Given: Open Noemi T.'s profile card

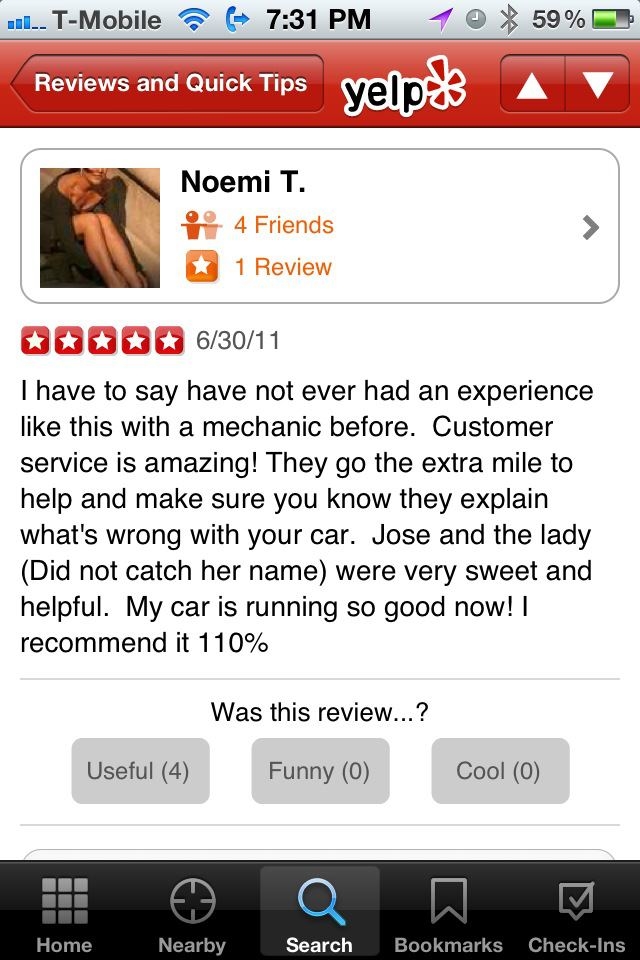Looking at the screenshot, I should (320, 226).
